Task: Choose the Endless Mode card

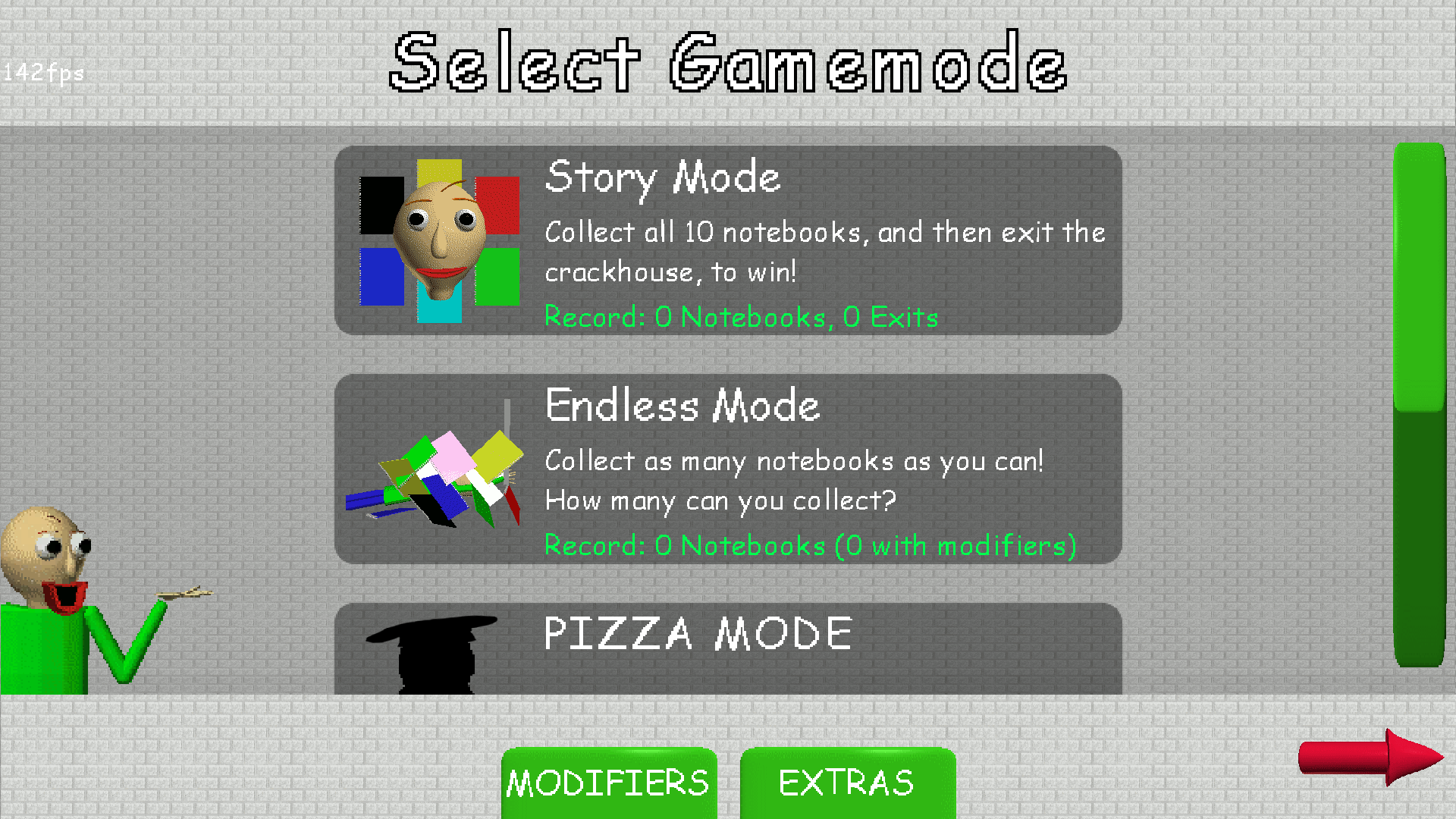Action: click(728, 469)
